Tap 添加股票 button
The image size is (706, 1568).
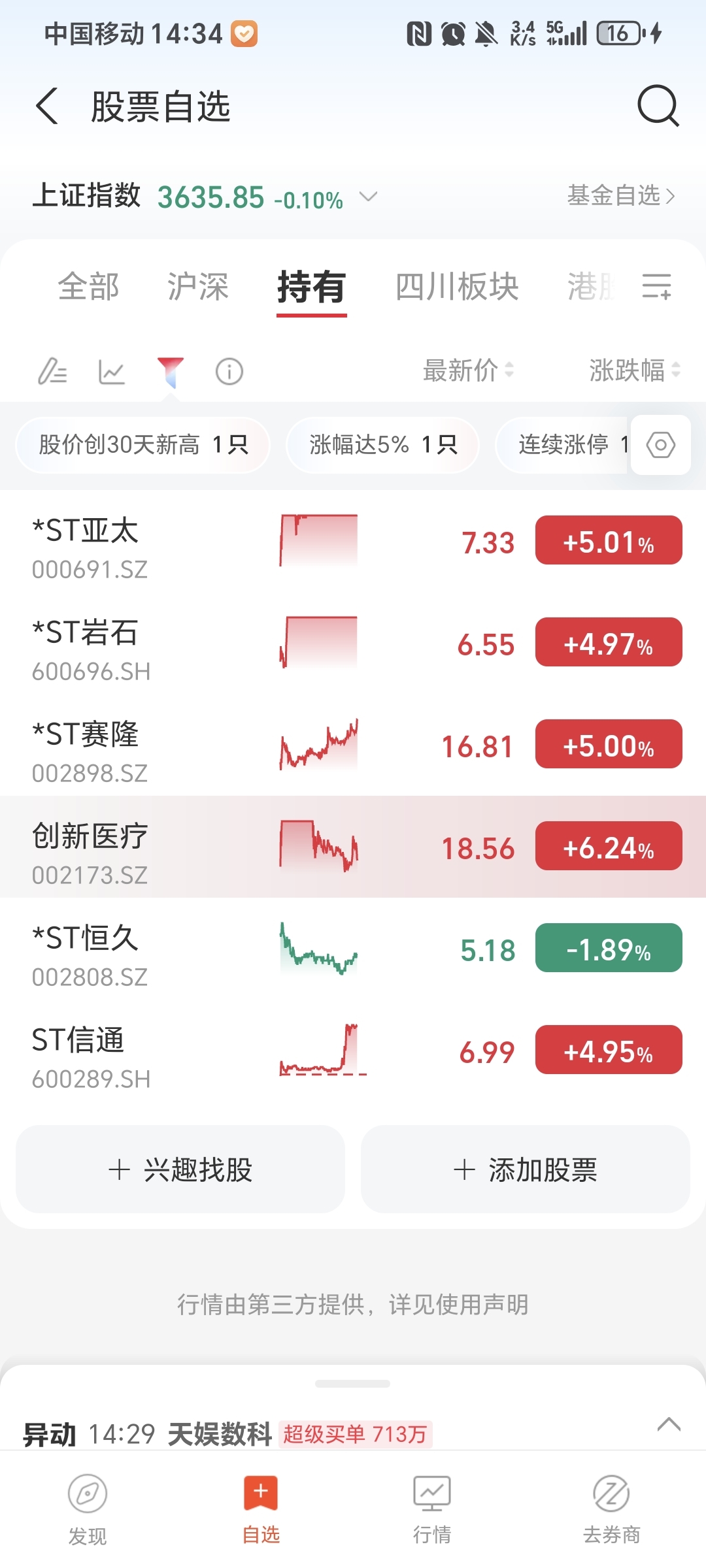(526, 1169)
